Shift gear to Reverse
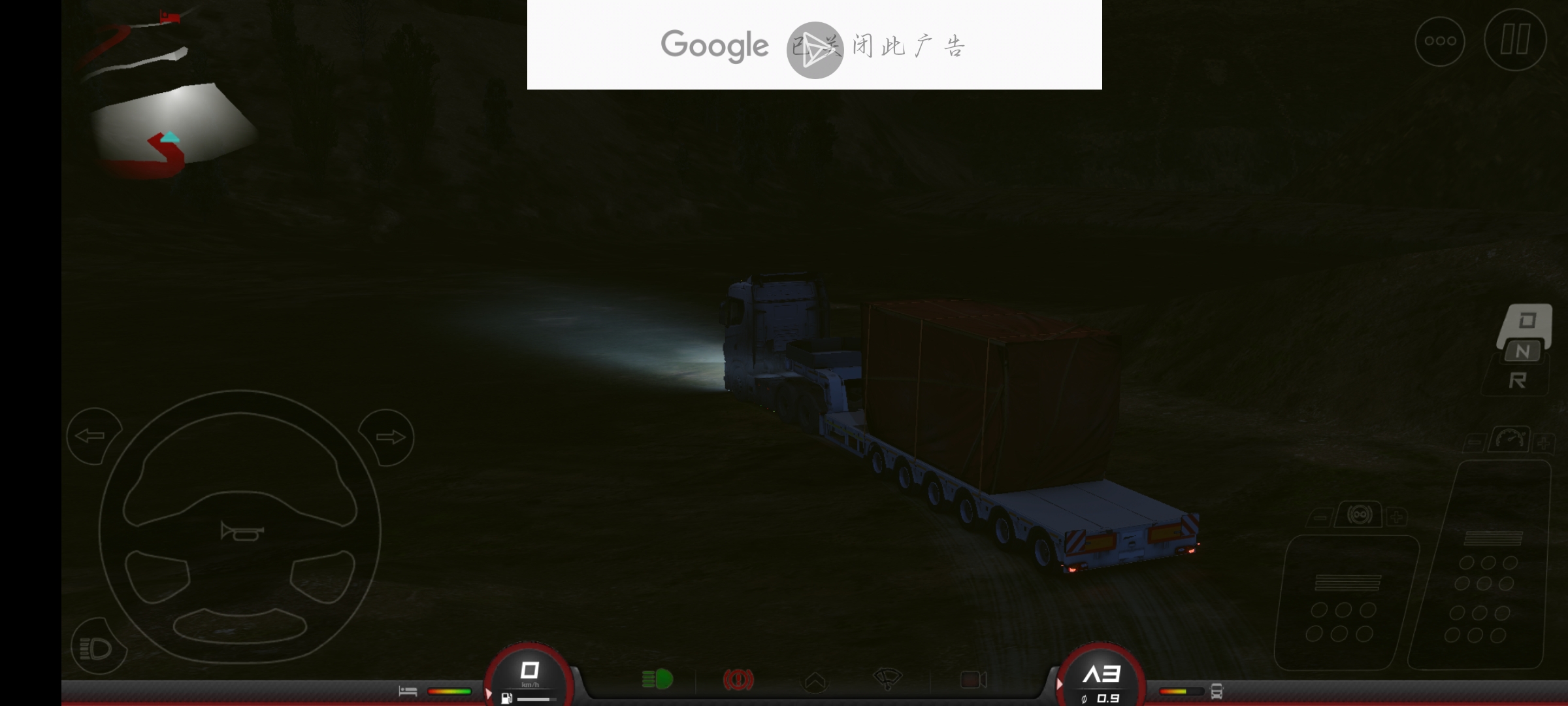This screenshot has width=1568, height=706. pyautogui.click(x=1517, y=381)
